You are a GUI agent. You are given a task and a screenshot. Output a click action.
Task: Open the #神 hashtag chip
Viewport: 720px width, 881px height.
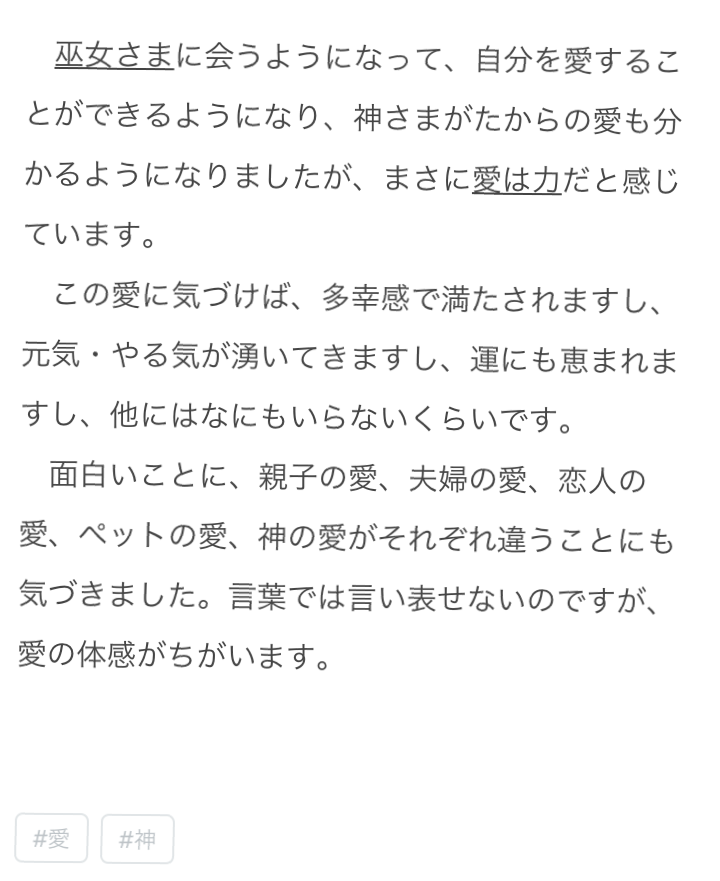click(137, 839)
